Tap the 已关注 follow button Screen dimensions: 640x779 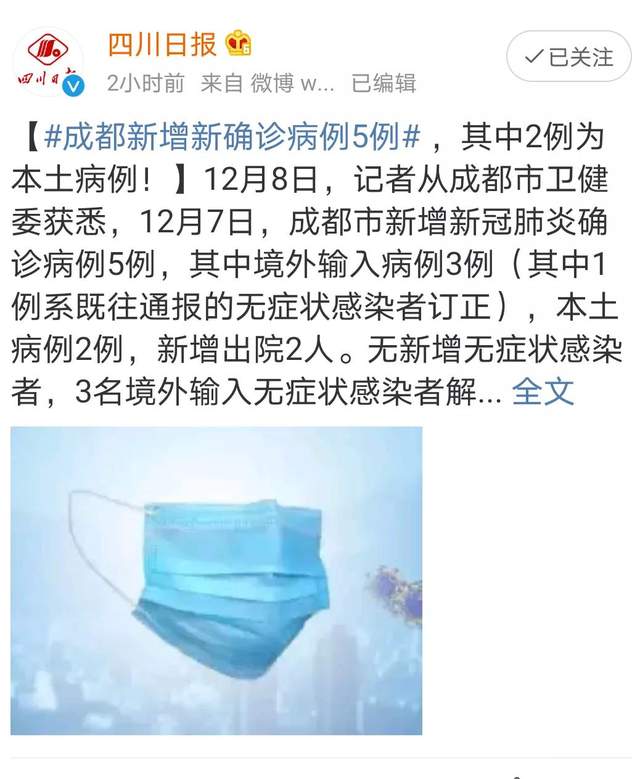click(568, 57)
